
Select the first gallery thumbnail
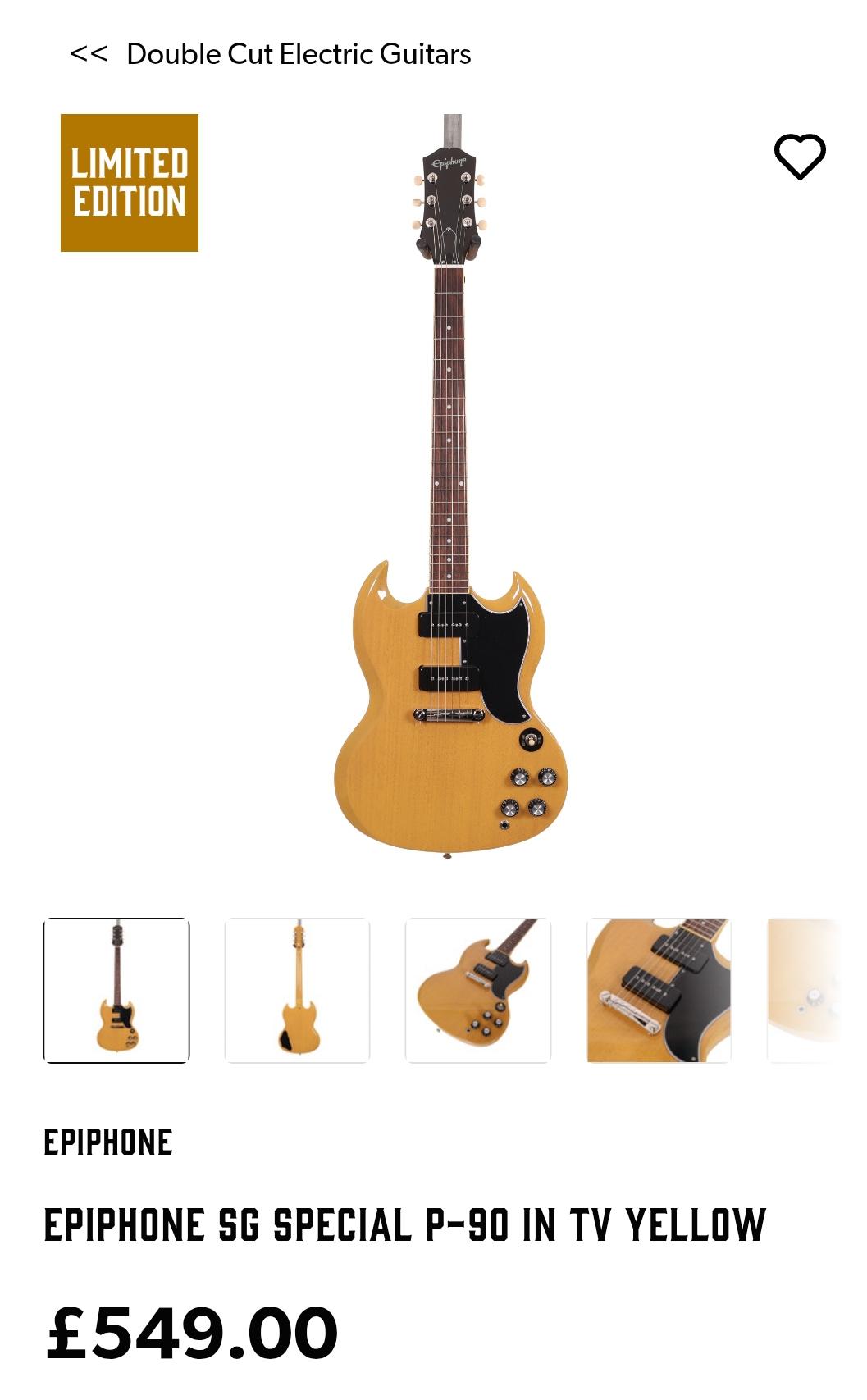pos(118,988)
